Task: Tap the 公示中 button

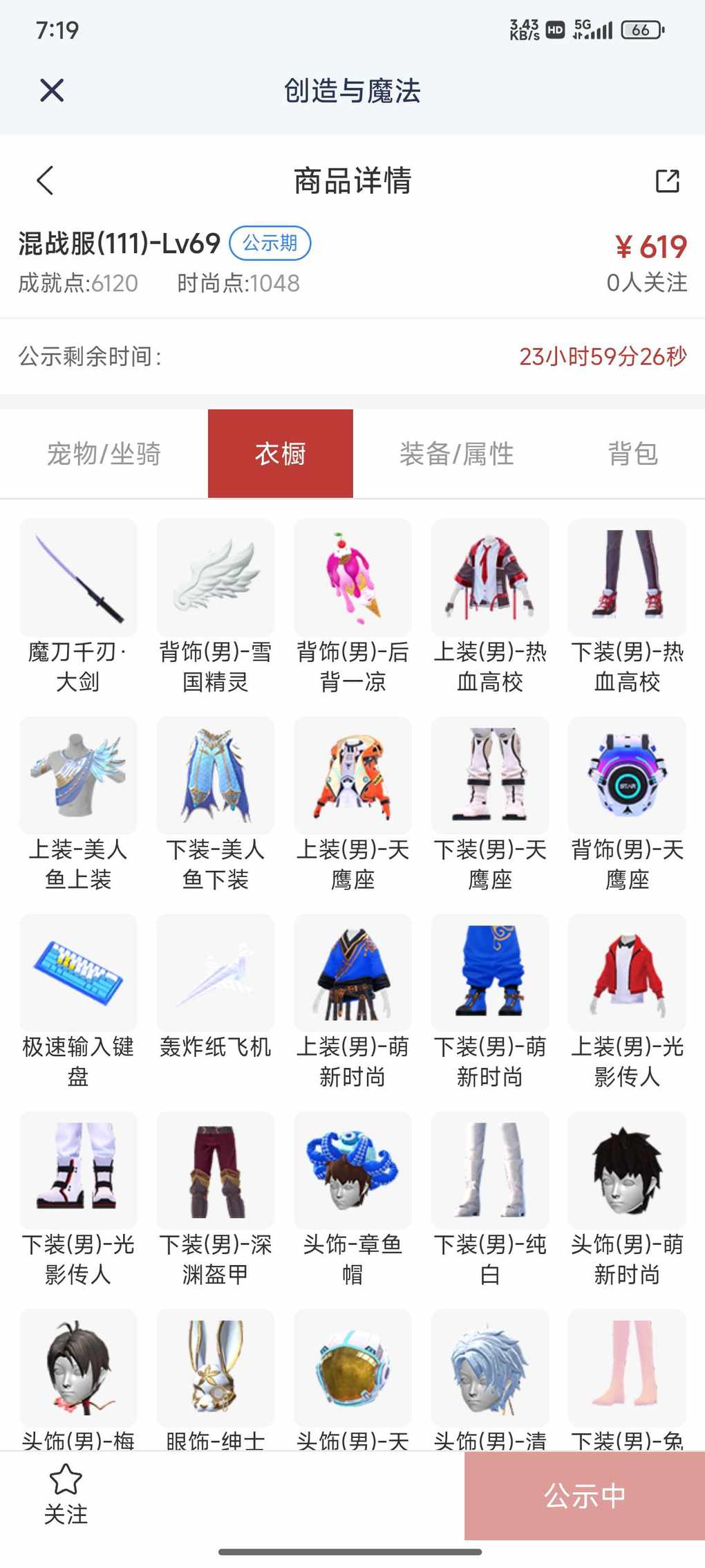Action: (x=585, y=1496)
